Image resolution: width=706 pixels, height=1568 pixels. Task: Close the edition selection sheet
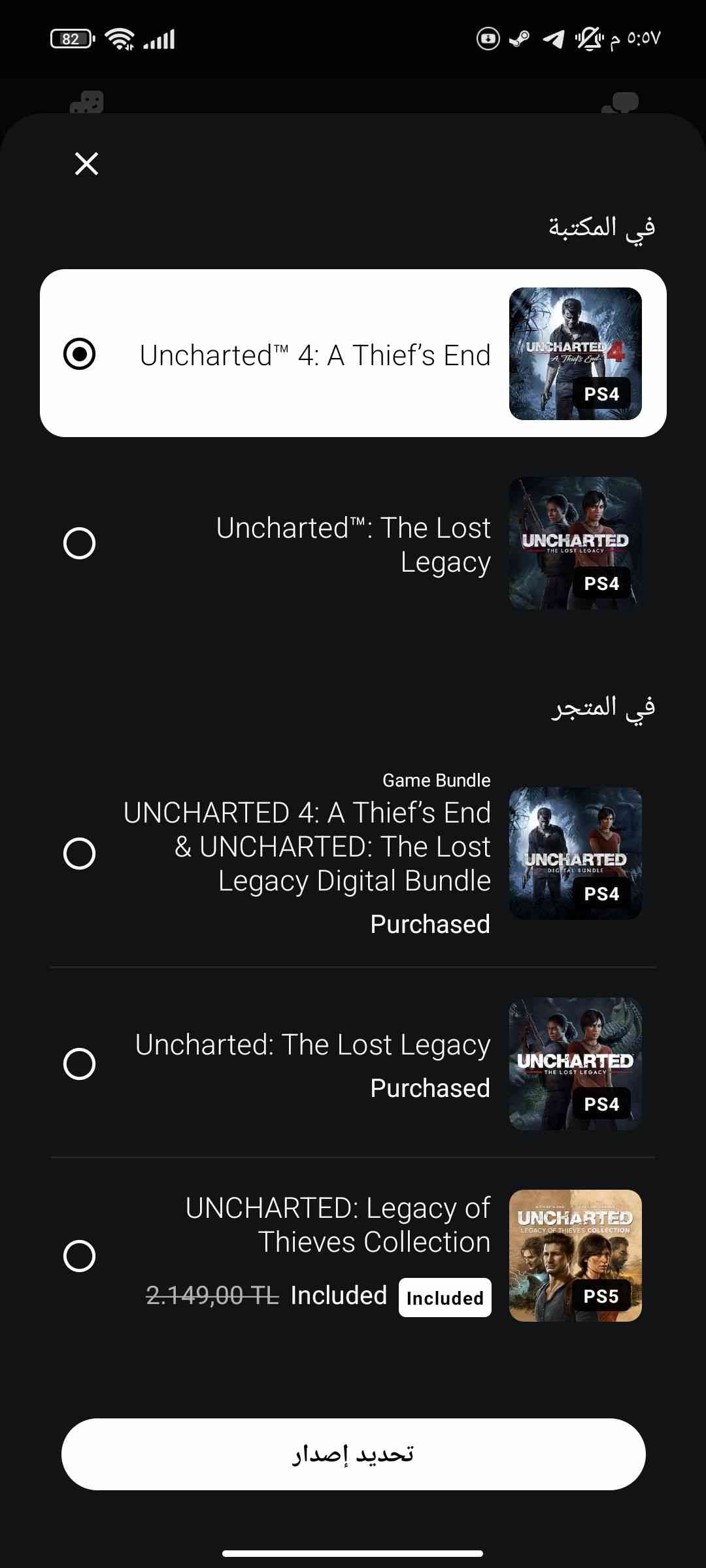[x=86, y=163]
